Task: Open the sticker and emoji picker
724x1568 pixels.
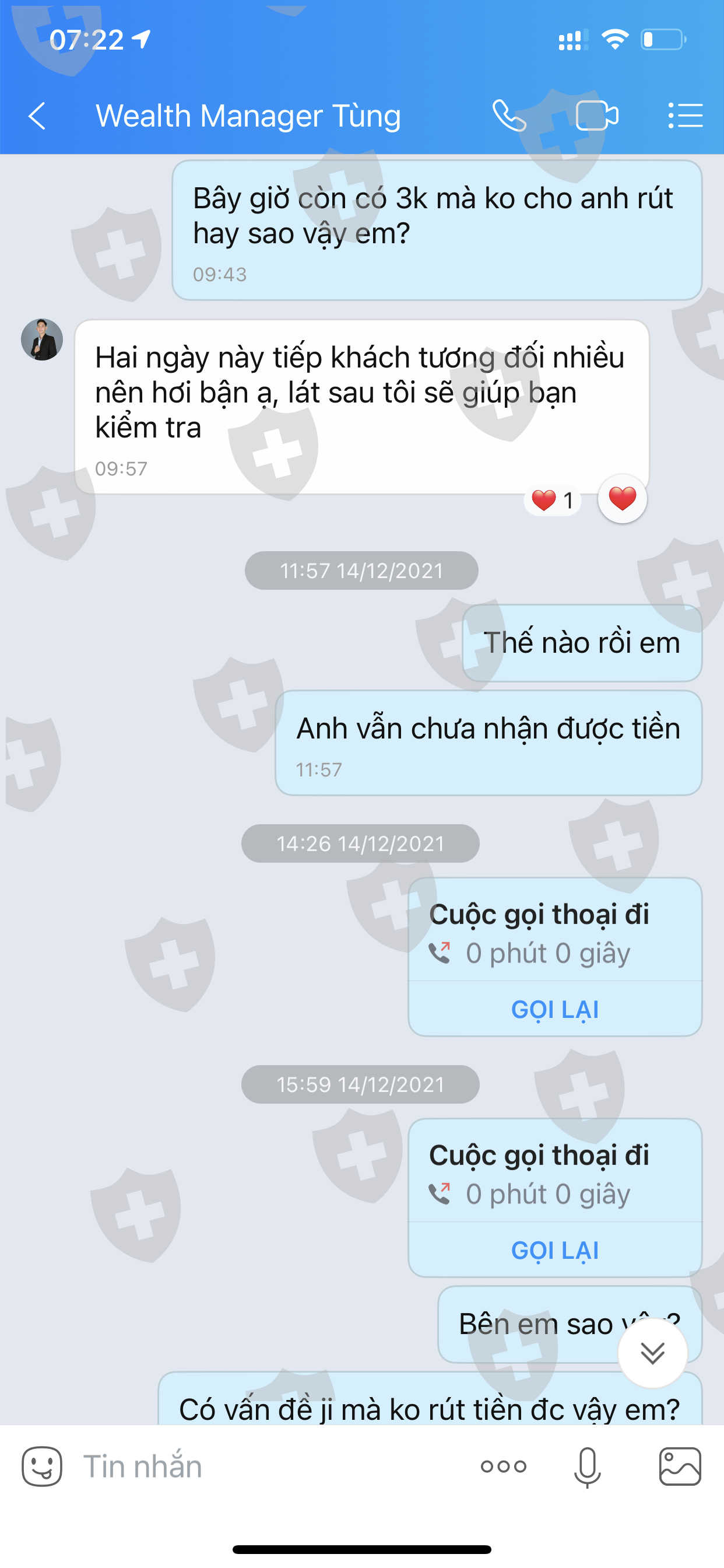Action: click(x=42, y=1466)
